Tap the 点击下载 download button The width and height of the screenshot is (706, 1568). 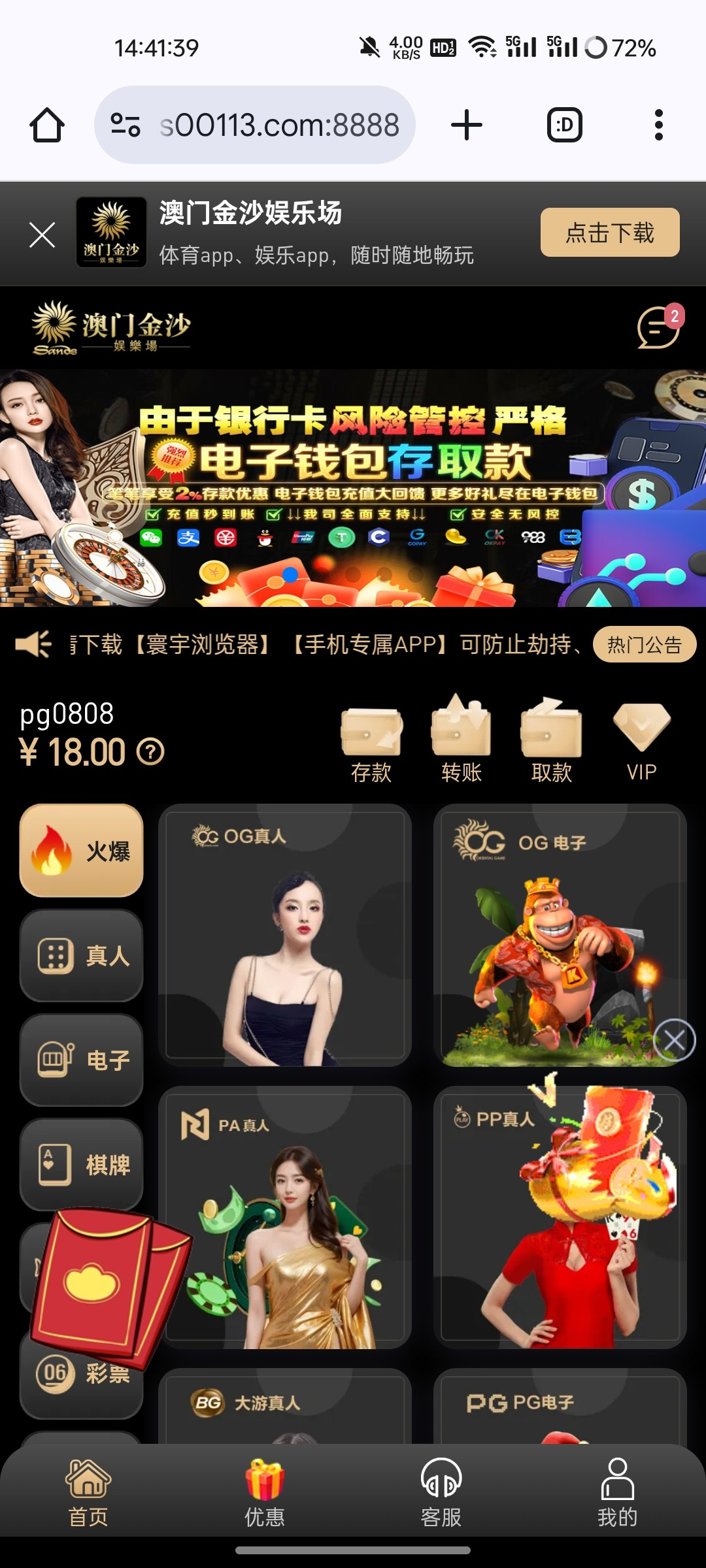[x=609, y=233]
